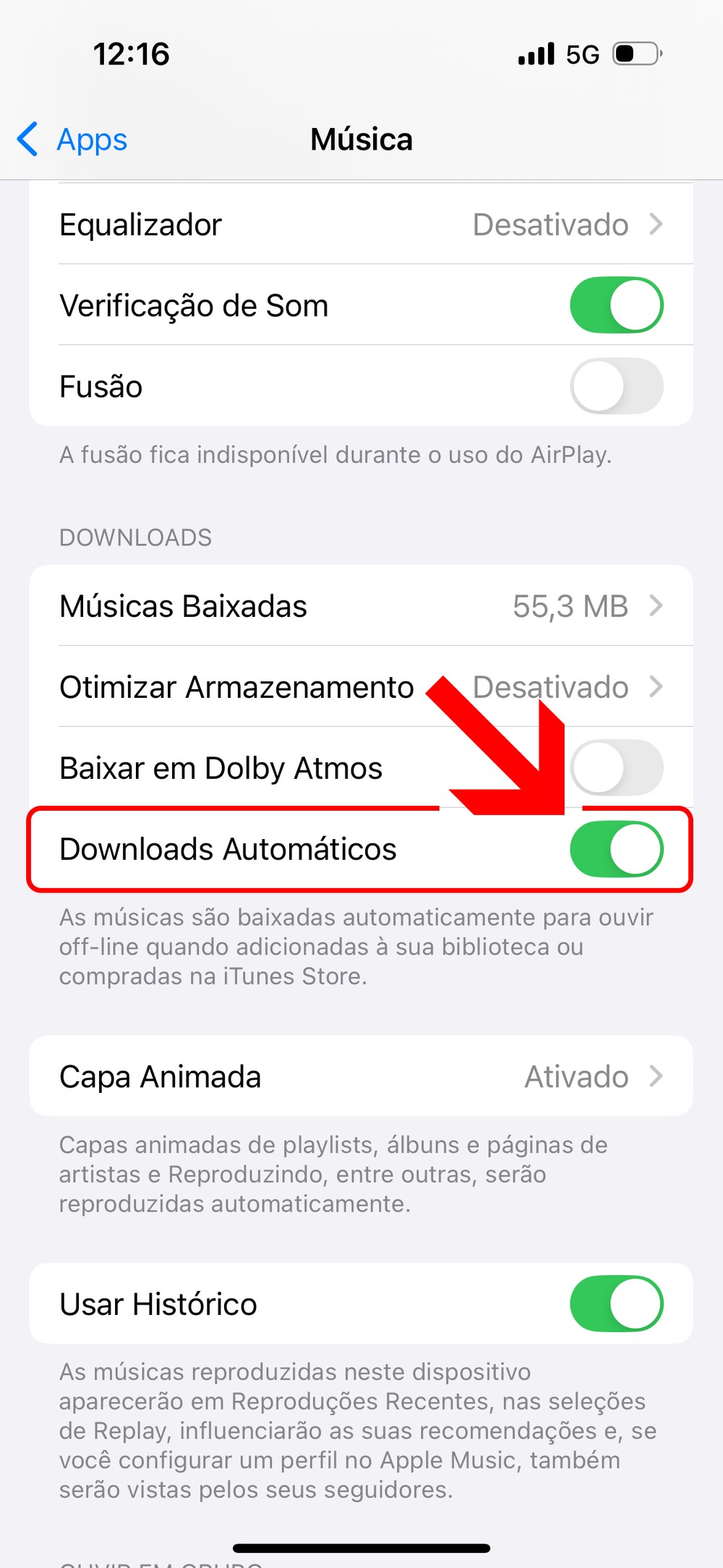Image resolution: width=723 pixels, height=1568 pixels.
Task: Turn off Usar Histórico
Action: (x=616, y=1304)
